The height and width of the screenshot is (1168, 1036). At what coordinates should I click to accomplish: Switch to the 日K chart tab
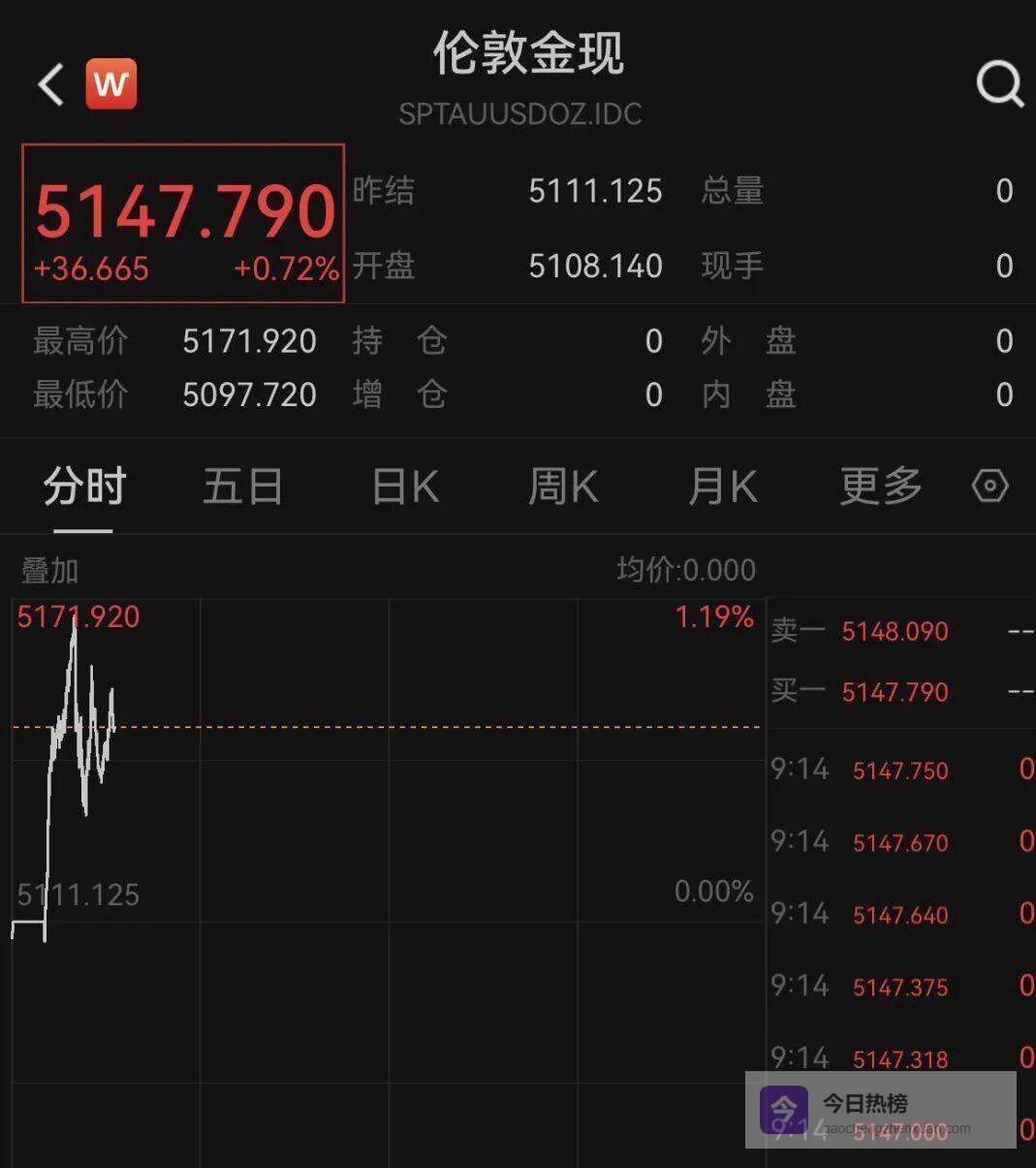(405, 487)
